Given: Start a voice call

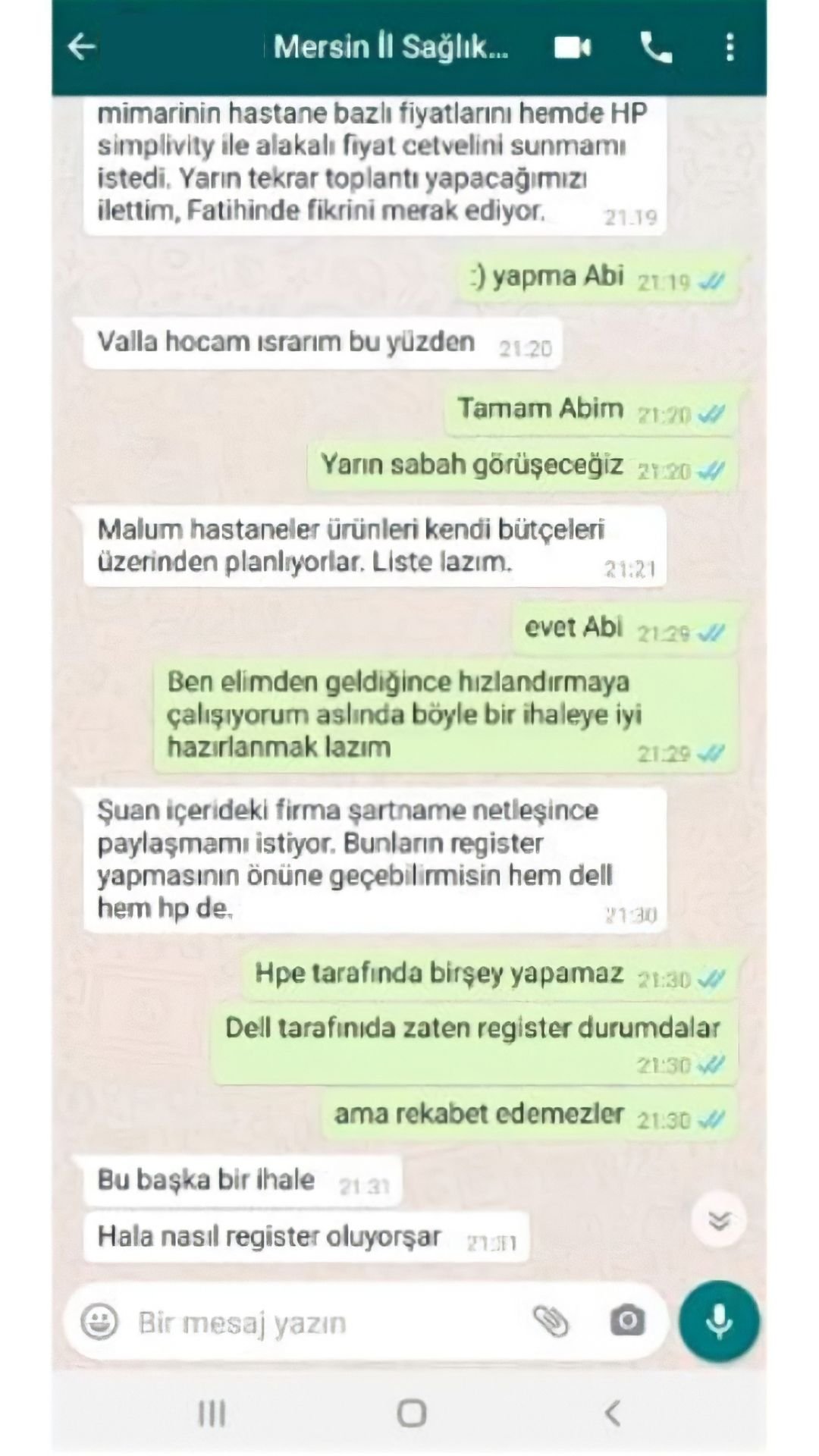Looking at the screenshot, I should (x=656, y=48).
